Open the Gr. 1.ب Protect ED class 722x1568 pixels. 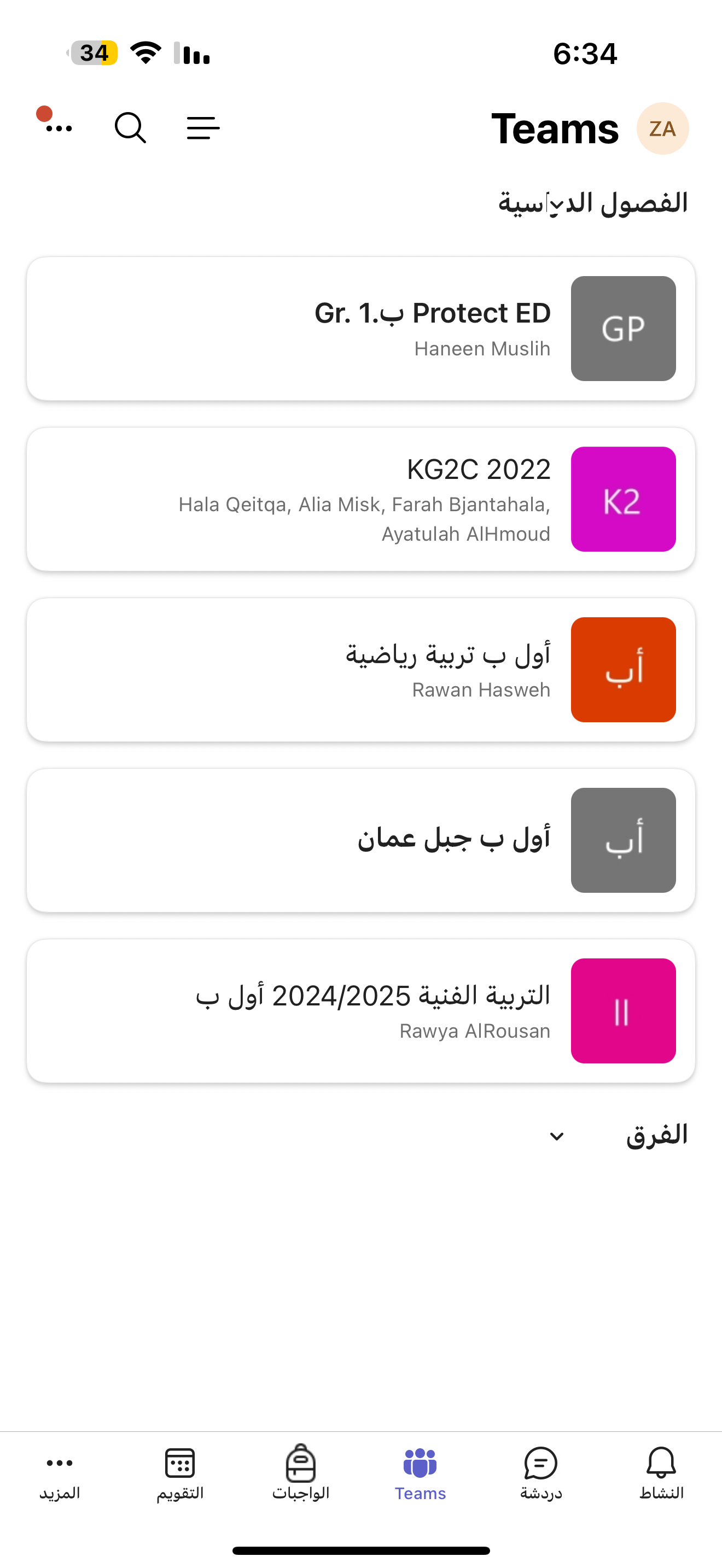click(x=361, y=329)
